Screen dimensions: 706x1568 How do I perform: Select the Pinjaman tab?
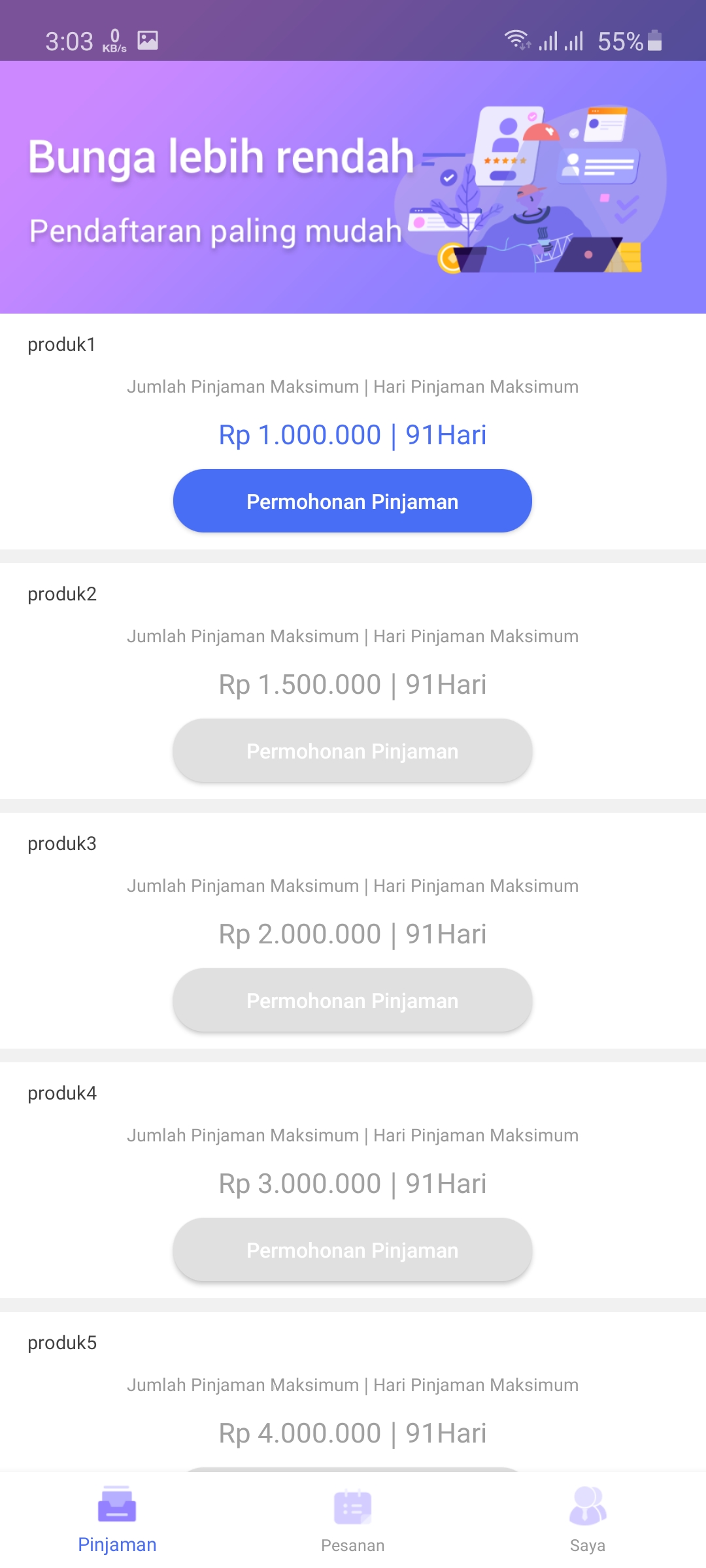click(117, 1520)
